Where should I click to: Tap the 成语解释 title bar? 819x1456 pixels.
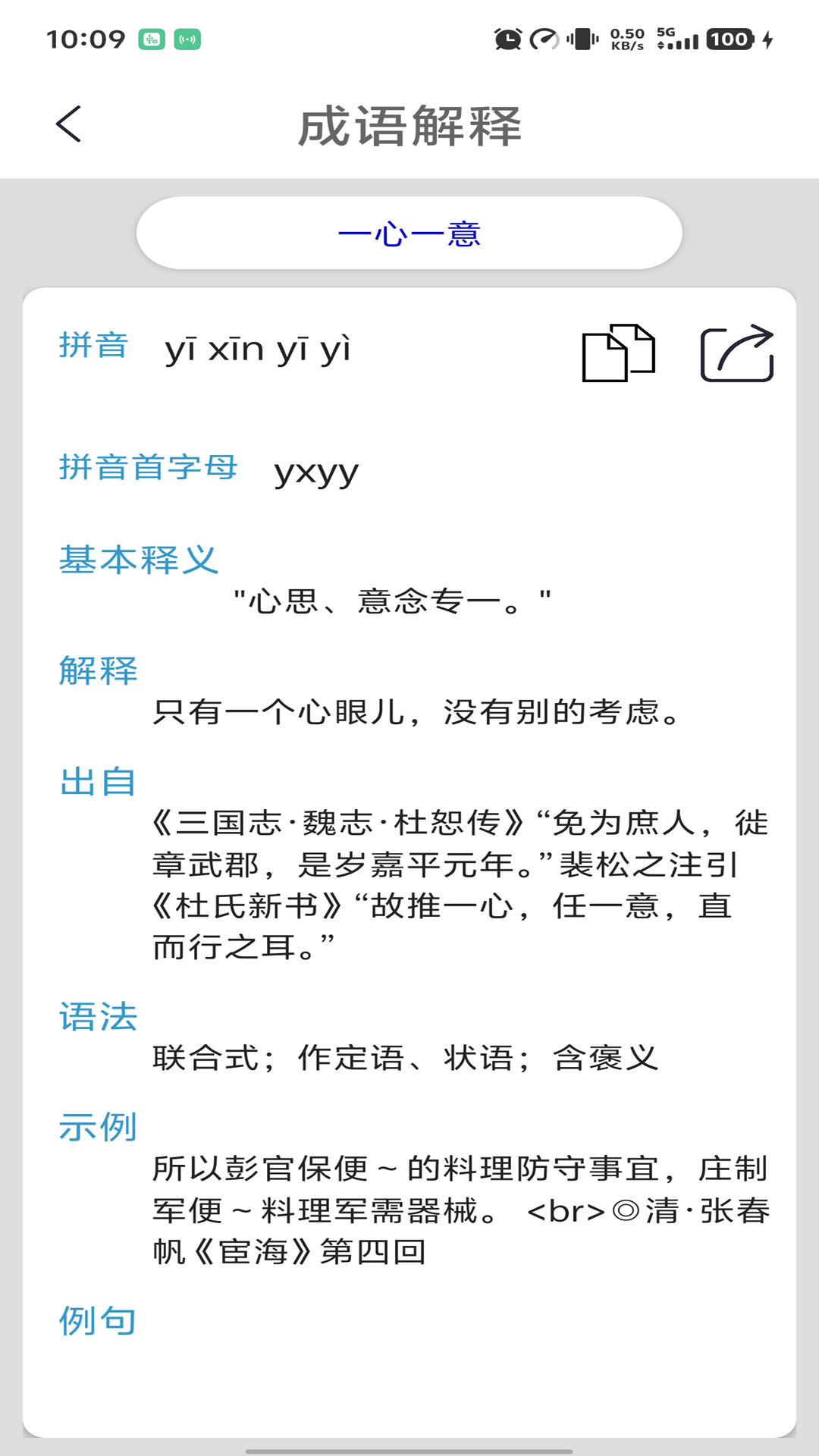tap(409, 125)
